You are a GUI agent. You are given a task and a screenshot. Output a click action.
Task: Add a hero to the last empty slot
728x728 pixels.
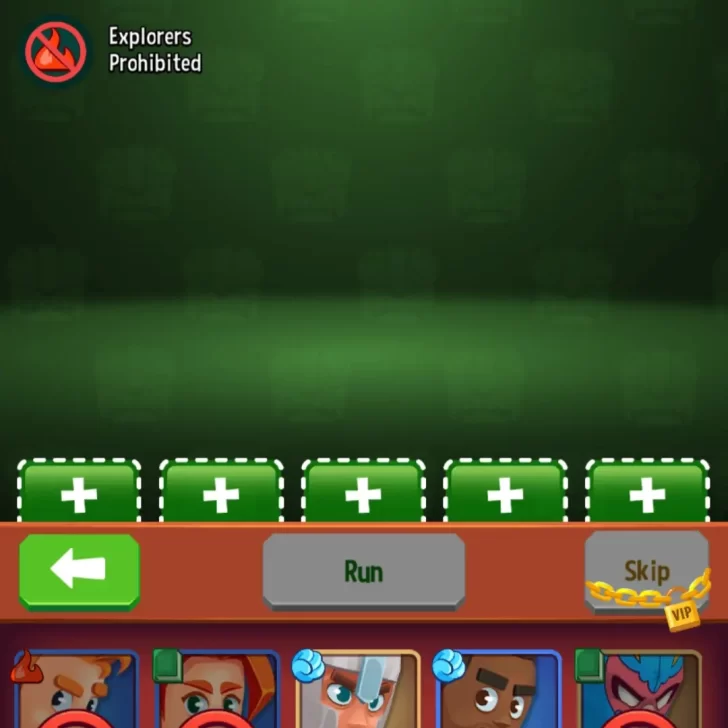tap(647, 494)
